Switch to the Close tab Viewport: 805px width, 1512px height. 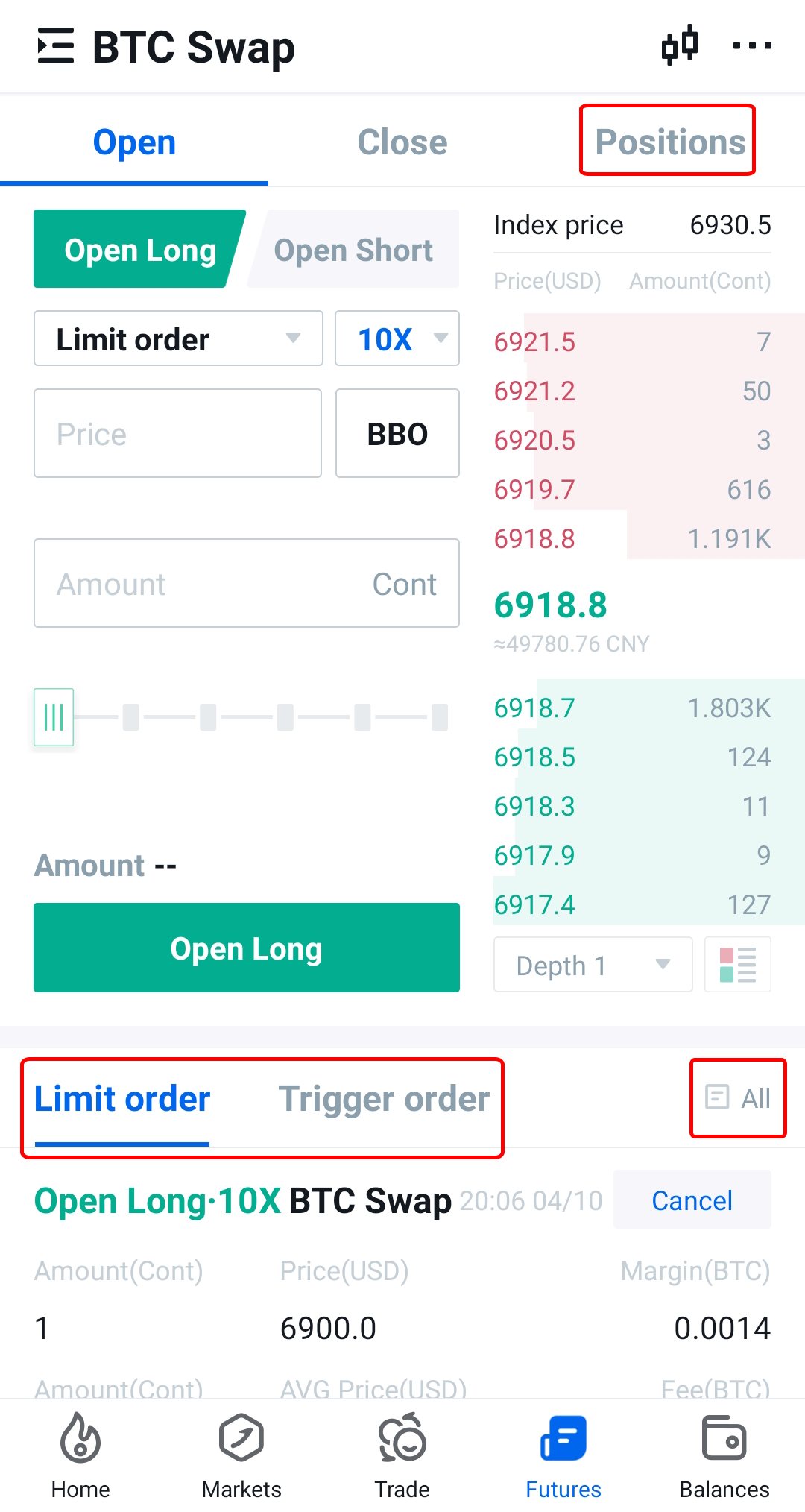[402, 142]
